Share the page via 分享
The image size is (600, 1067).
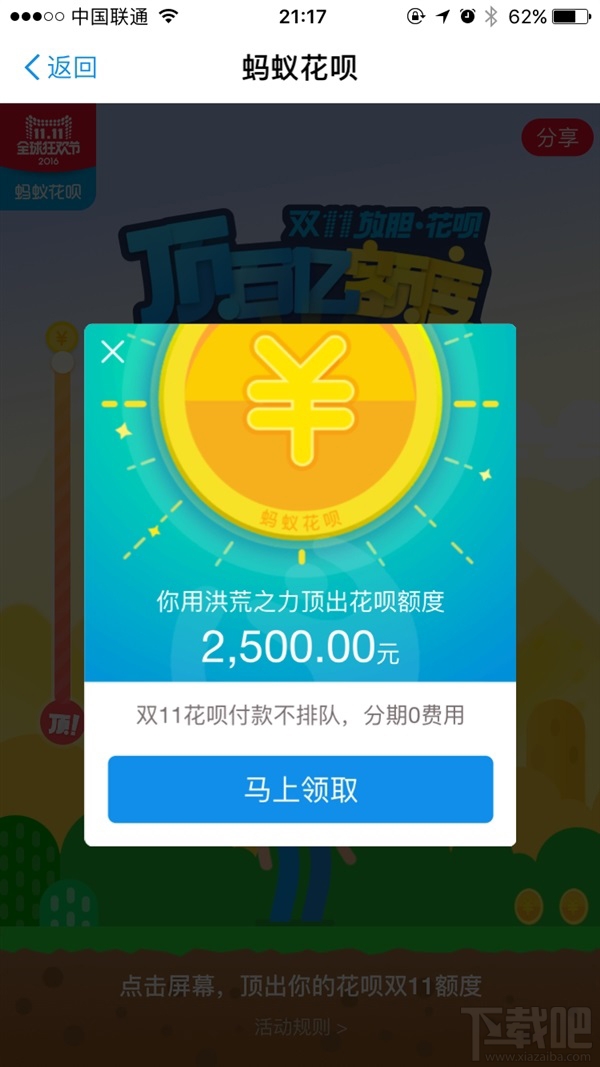(557, 138)
